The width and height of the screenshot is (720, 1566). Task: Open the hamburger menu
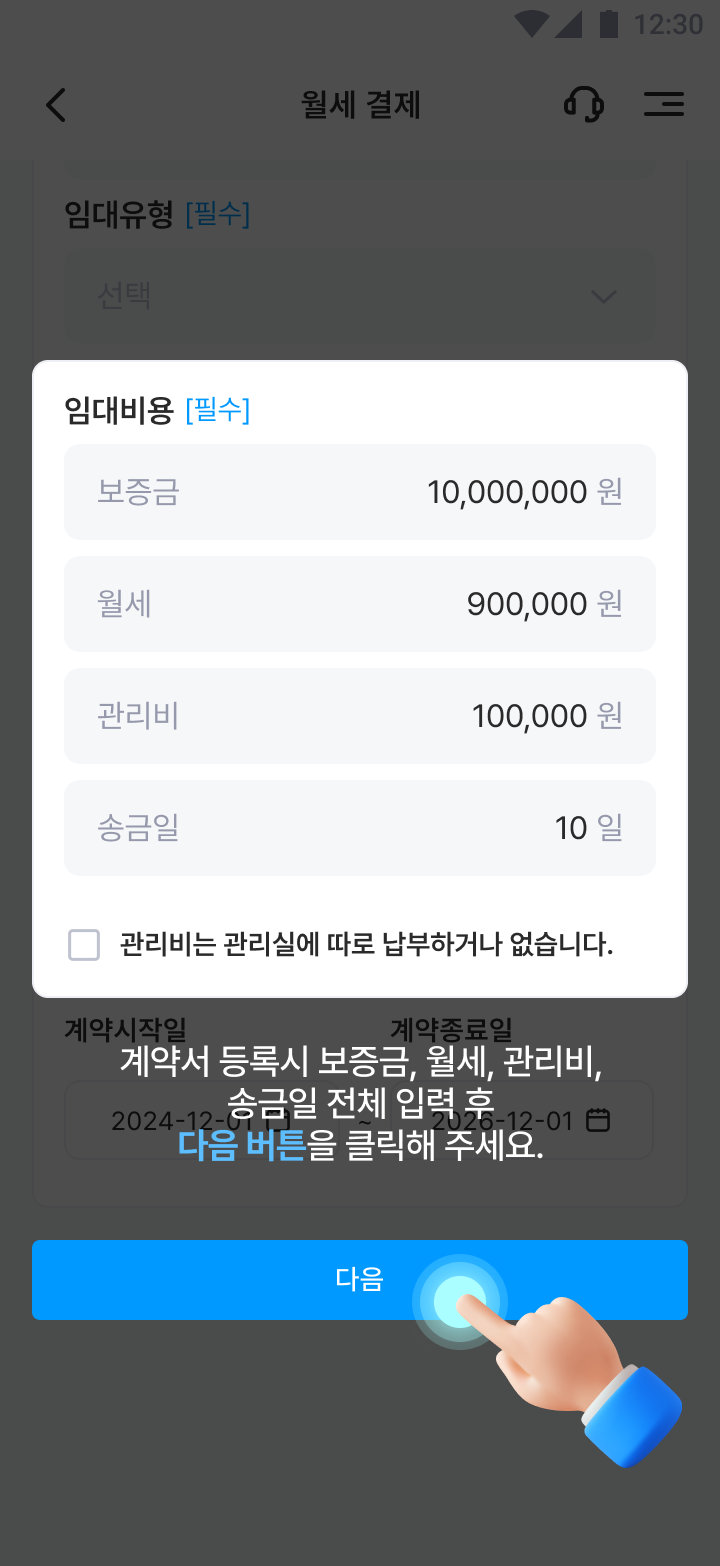pyautogui.click(x=664, y=104)
